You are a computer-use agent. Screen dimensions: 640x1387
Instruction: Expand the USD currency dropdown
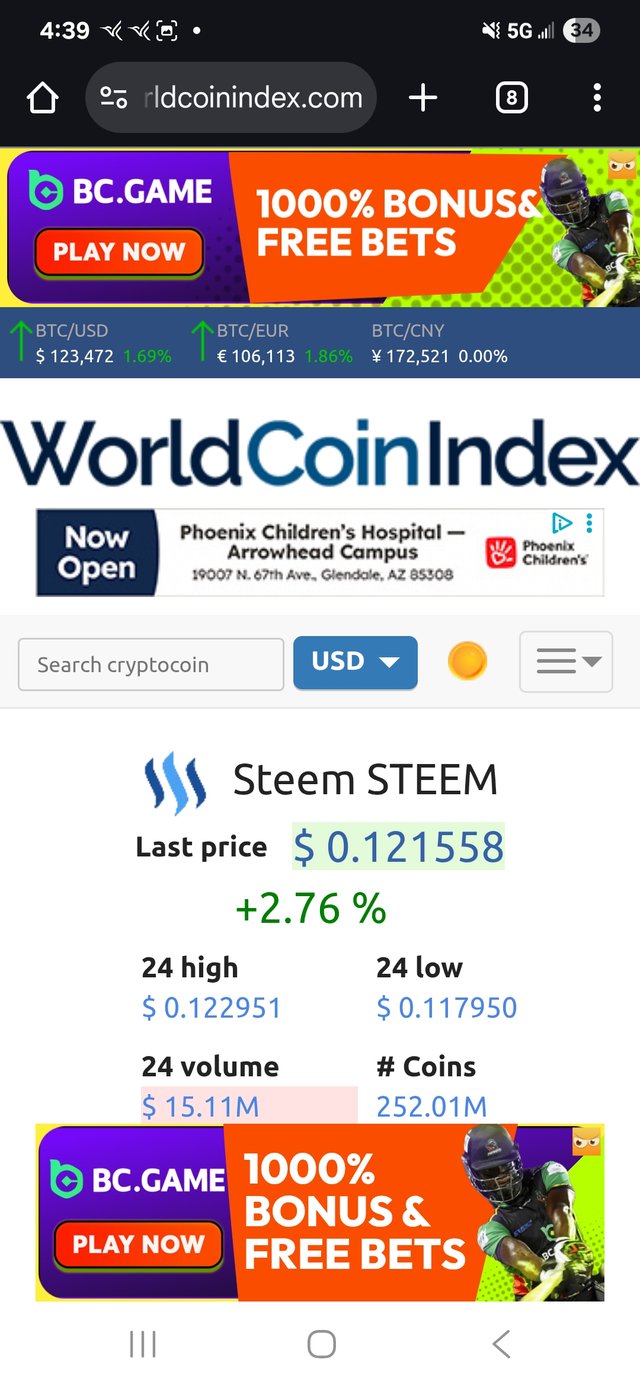(x=355, y=662)
